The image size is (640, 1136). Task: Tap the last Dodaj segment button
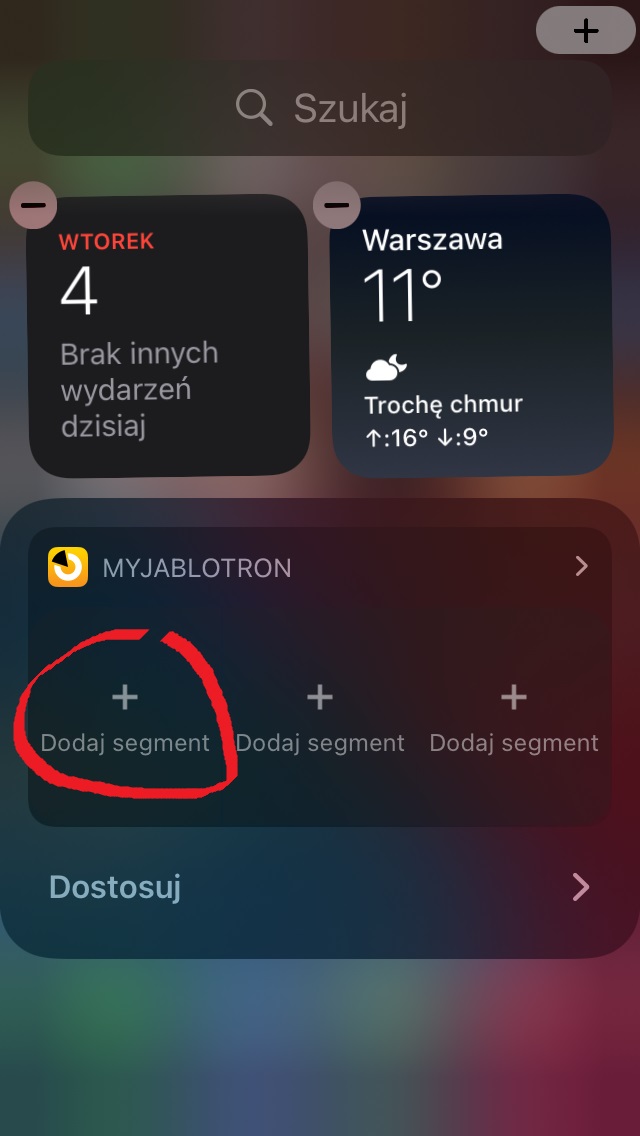[x=514, y=719]
